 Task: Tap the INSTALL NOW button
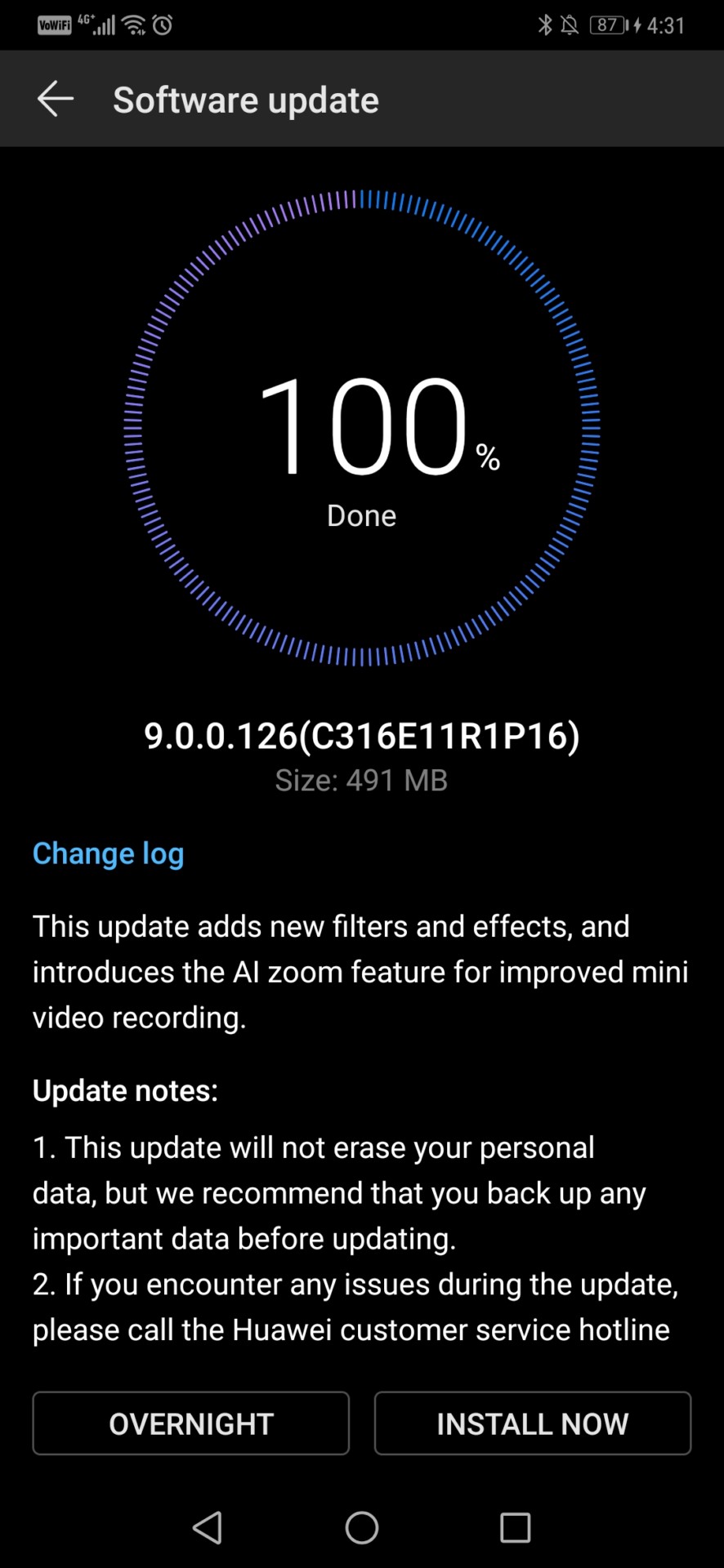[532, 1423]
